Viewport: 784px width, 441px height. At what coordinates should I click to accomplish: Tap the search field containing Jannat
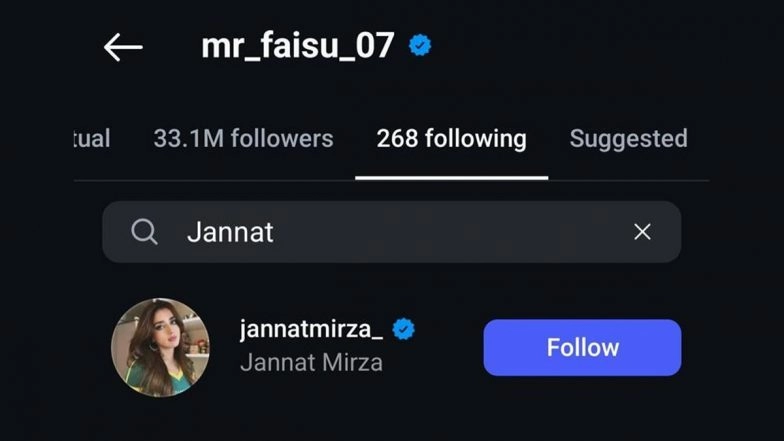point(390,232)
